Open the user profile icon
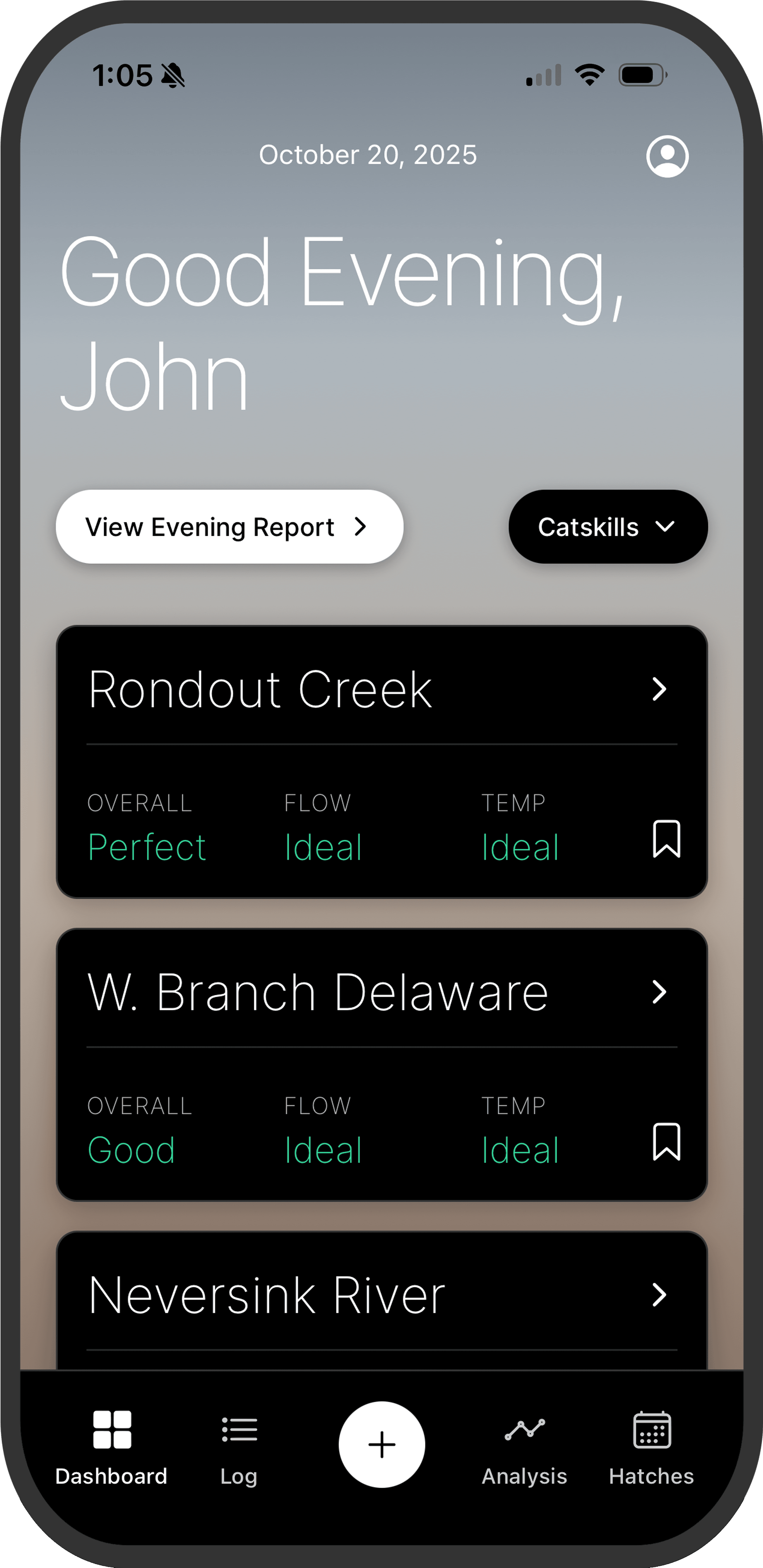The width and height of the screenshot is (763, 1568). click(667, 156)
